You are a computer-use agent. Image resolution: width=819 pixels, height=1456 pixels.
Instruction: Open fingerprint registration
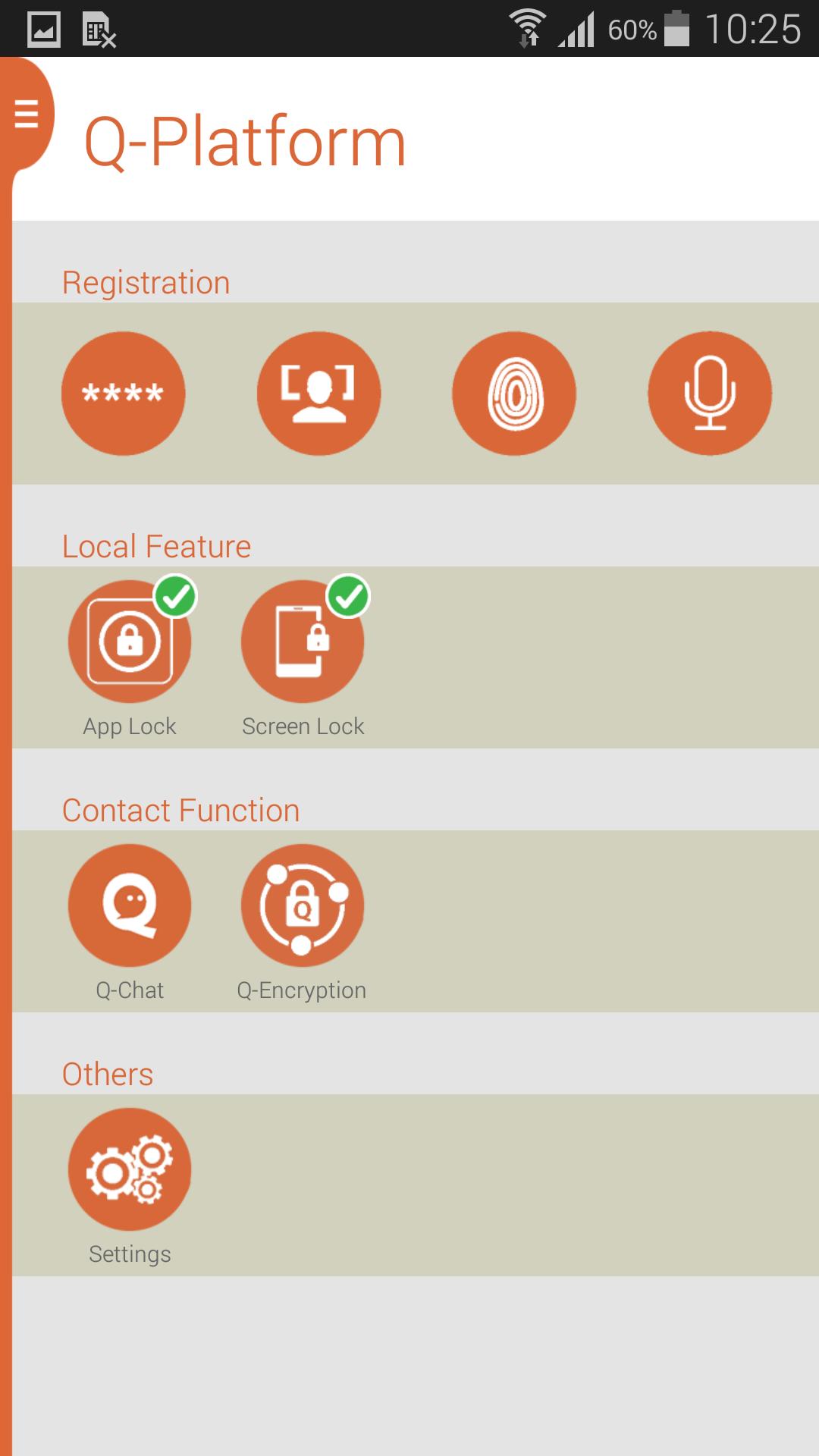(514, 393)
